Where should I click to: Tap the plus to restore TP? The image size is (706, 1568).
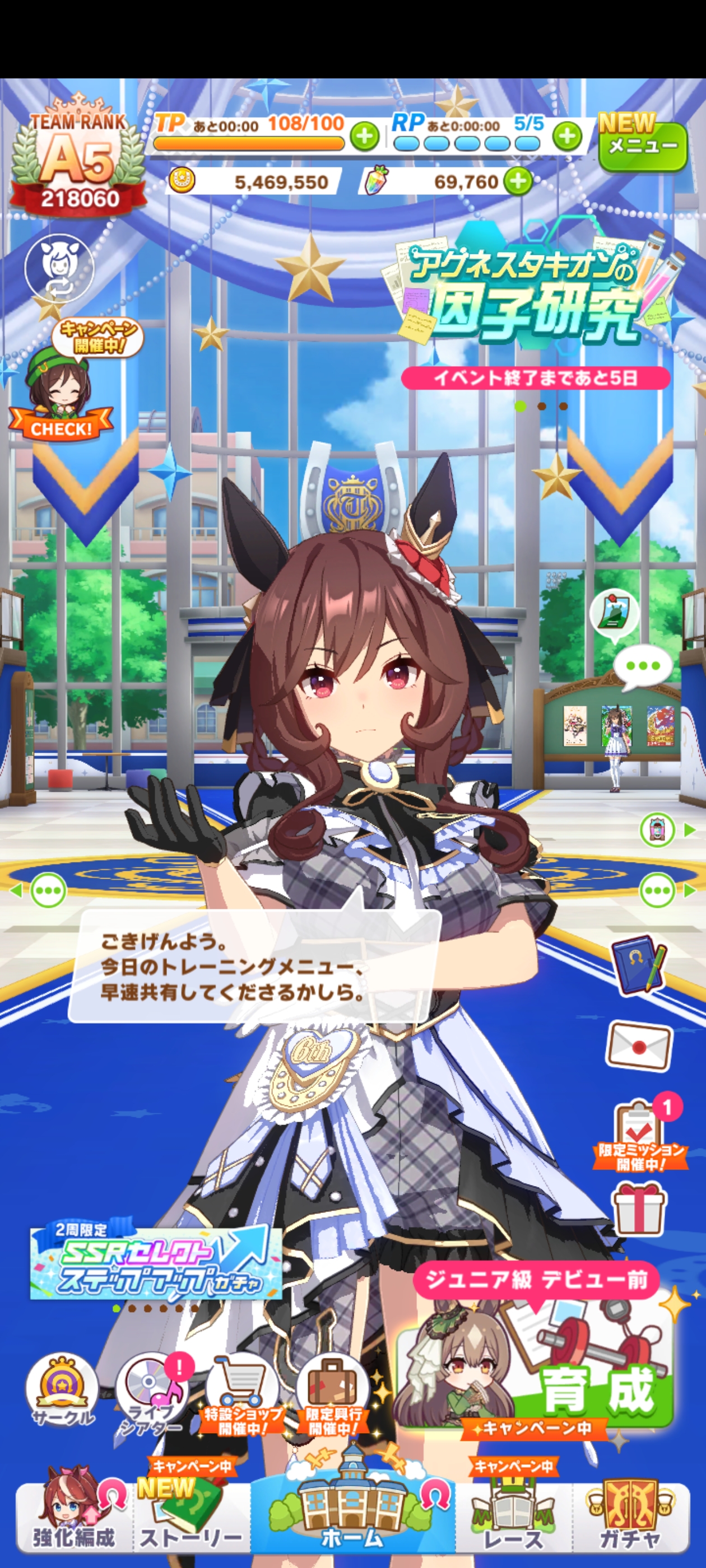tap(364, 136)
